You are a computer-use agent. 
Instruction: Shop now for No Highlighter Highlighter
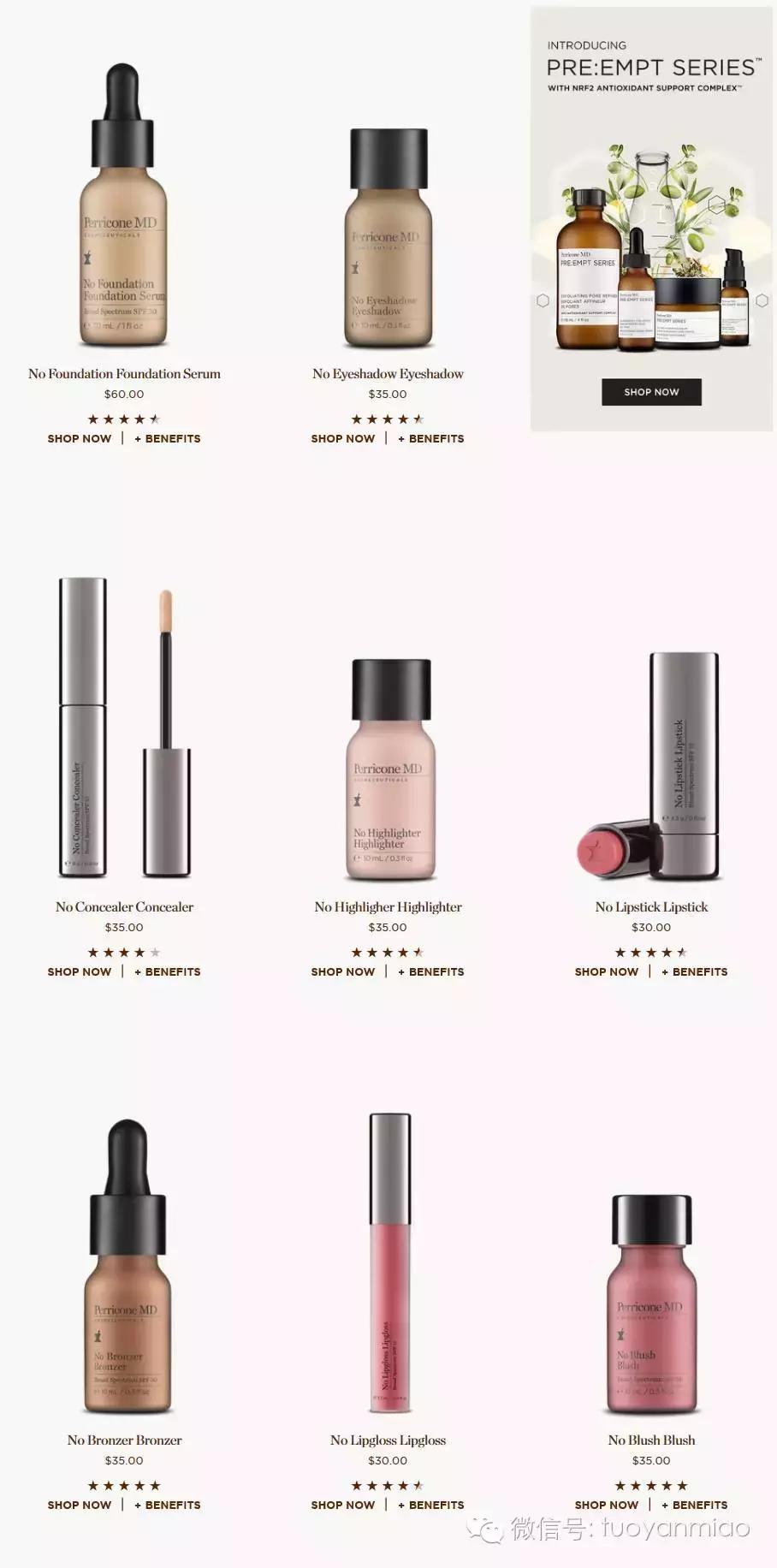pos(343,971)
